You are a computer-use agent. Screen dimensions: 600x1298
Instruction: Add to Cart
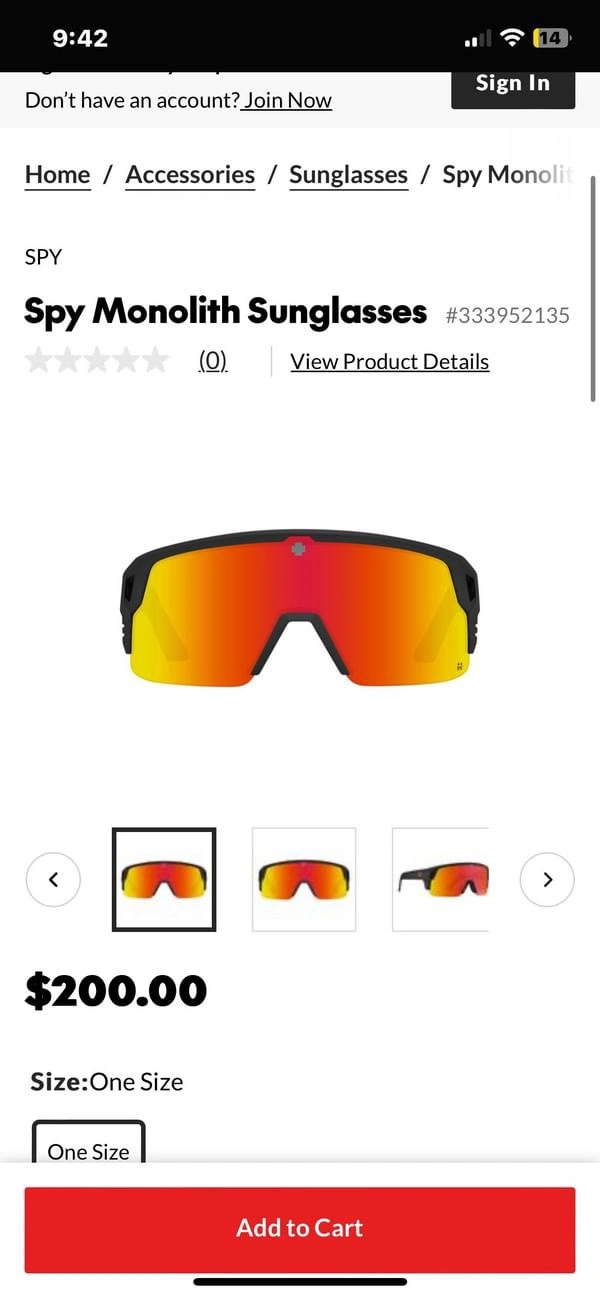click(300, 1229)
